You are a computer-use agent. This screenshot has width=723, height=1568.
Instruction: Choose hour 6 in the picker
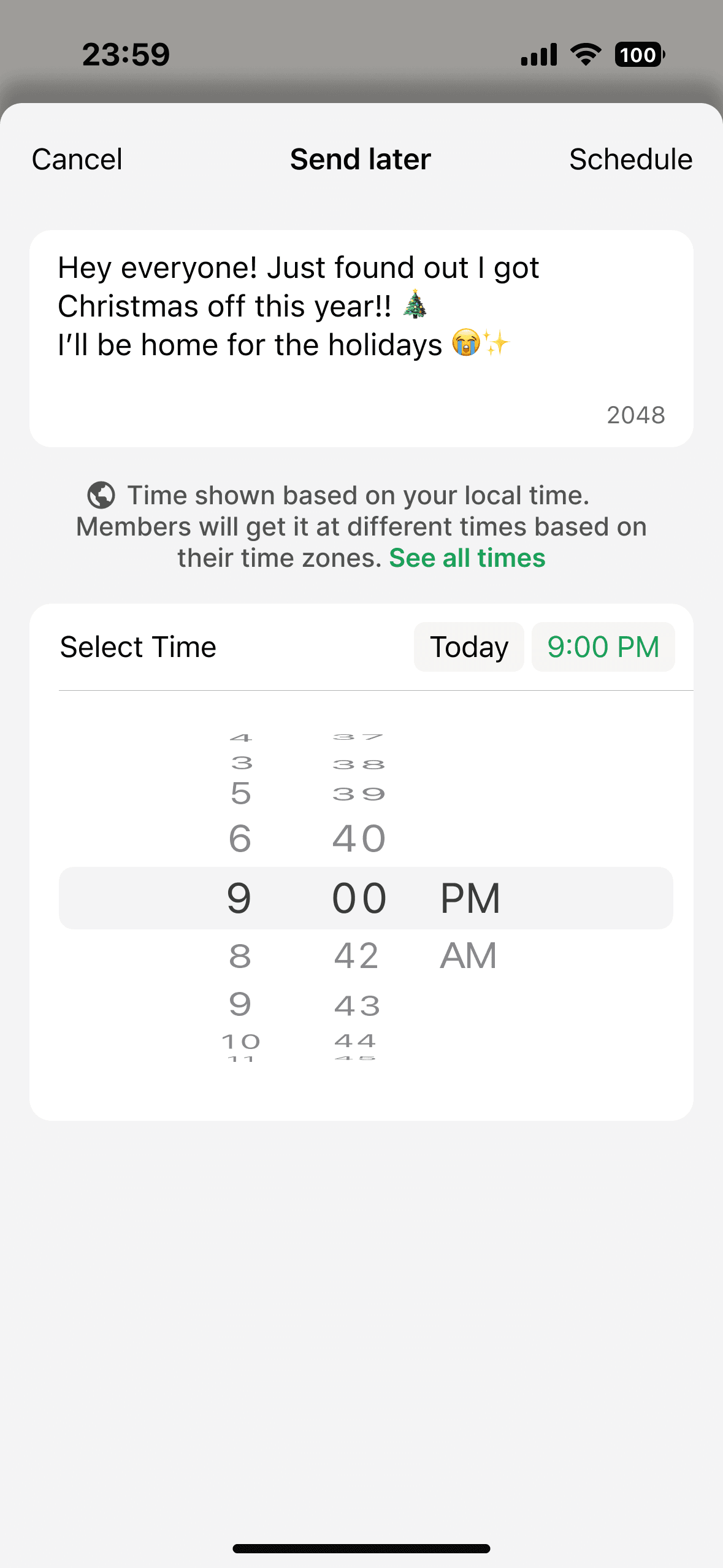click(240, 839)
